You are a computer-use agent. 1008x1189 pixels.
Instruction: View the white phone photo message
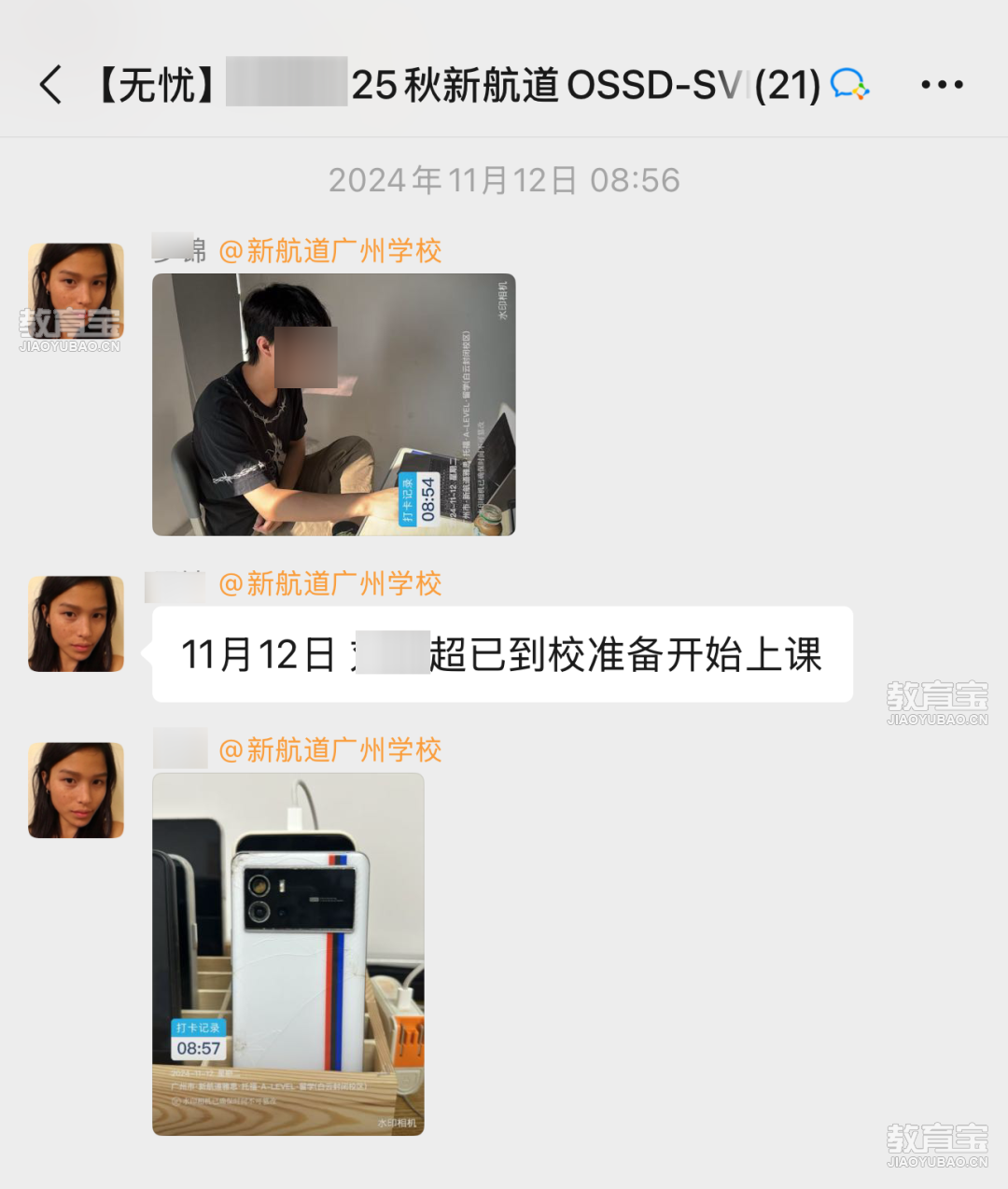[x=287, y=953]
